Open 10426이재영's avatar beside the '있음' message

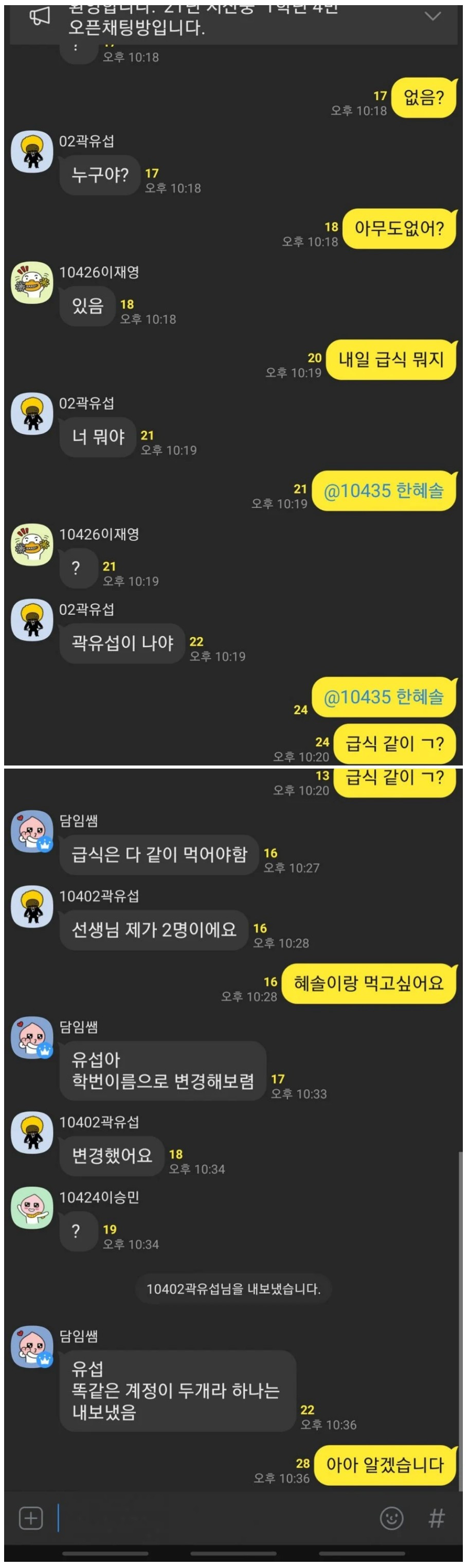[32, 282]
